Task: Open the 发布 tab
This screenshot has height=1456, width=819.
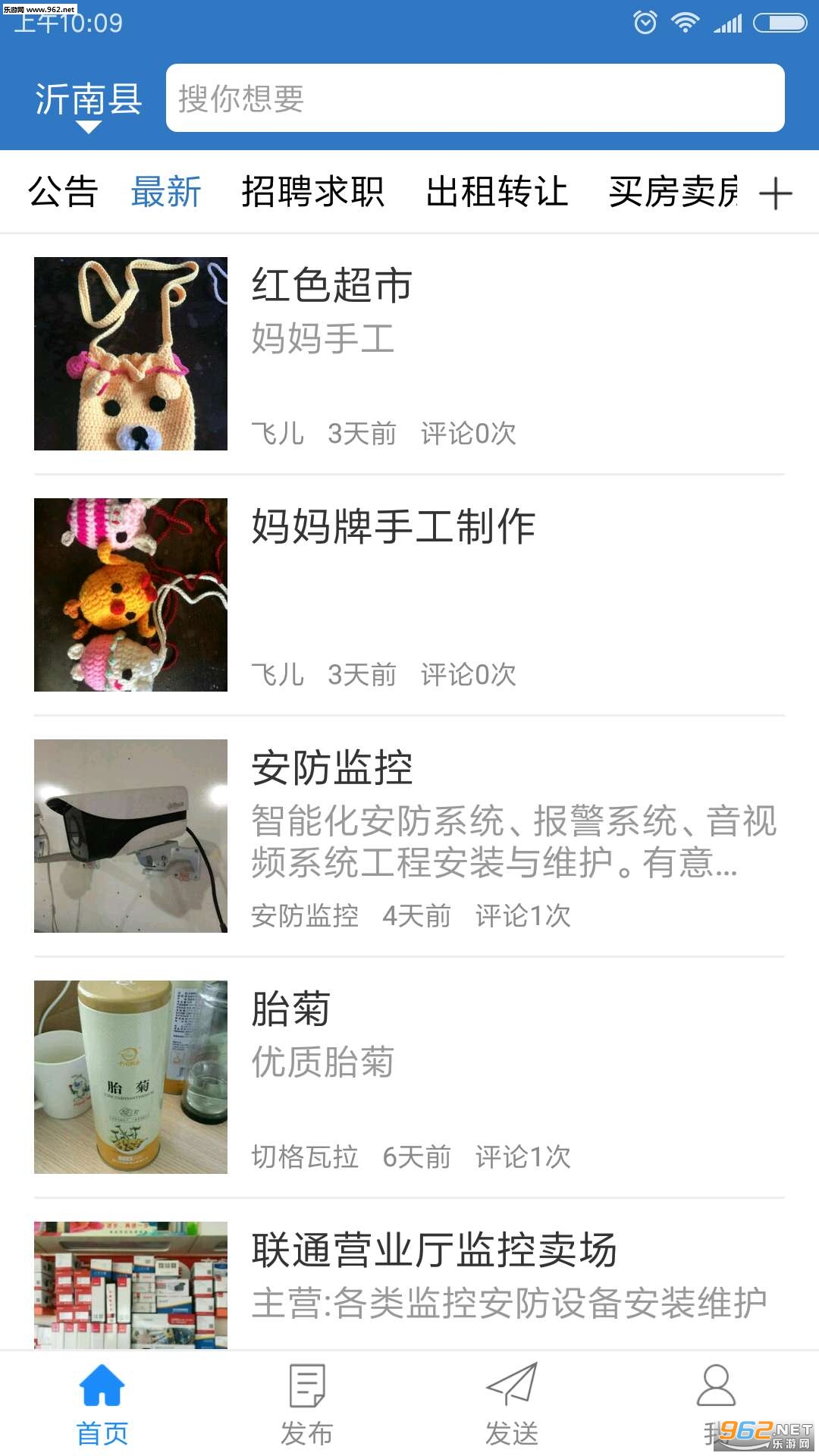Action: pyautogui.click(x=307, y=1404)
